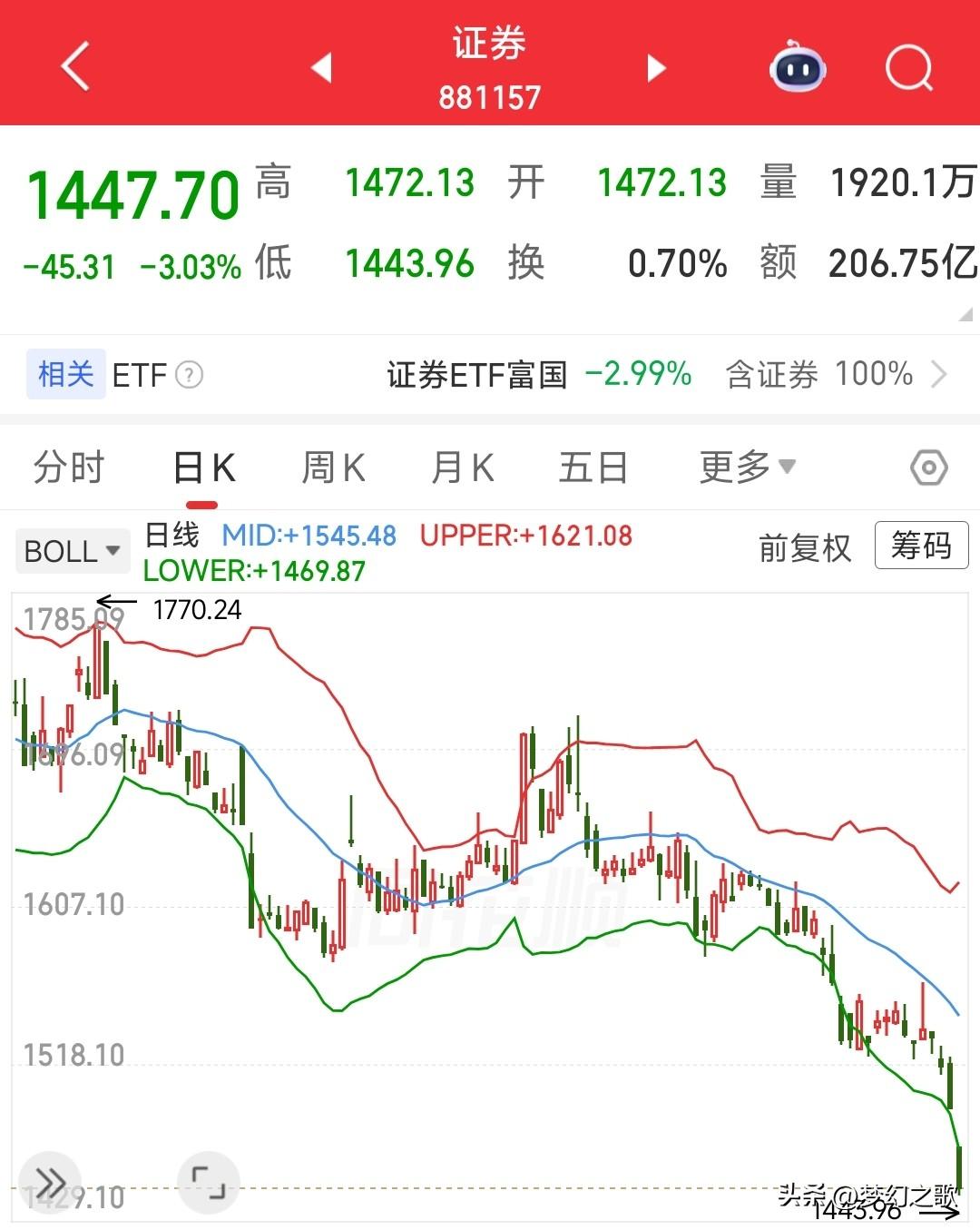
Task: Click the fullscreen chart icon at bottom
Action: click(x=207, y=1182)
